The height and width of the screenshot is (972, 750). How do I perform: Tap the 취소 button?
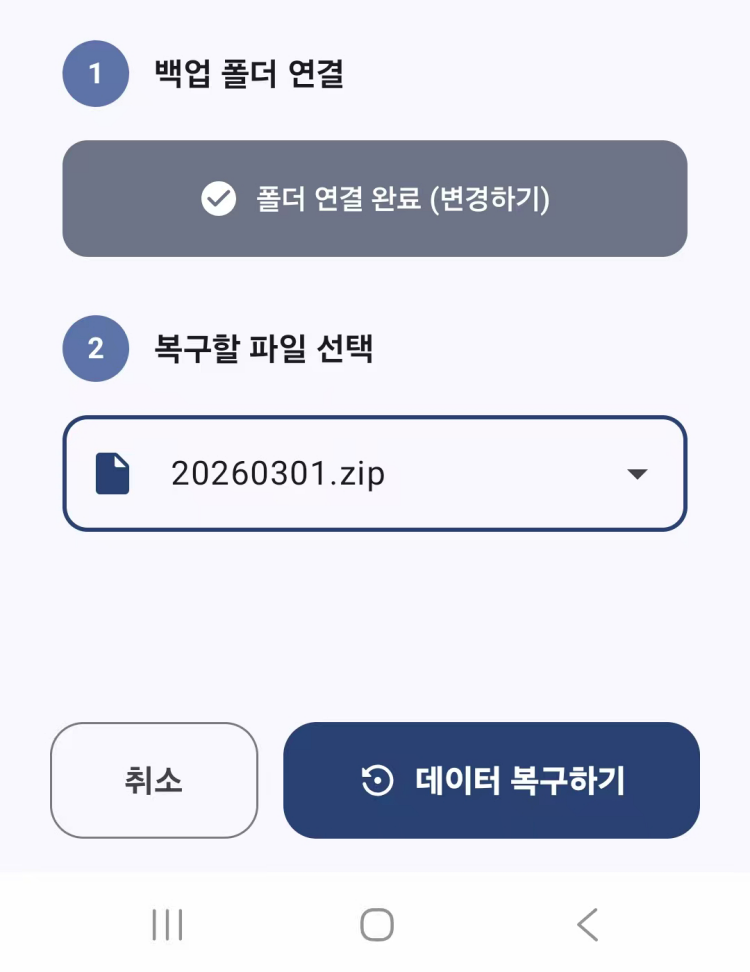point(154,780)
